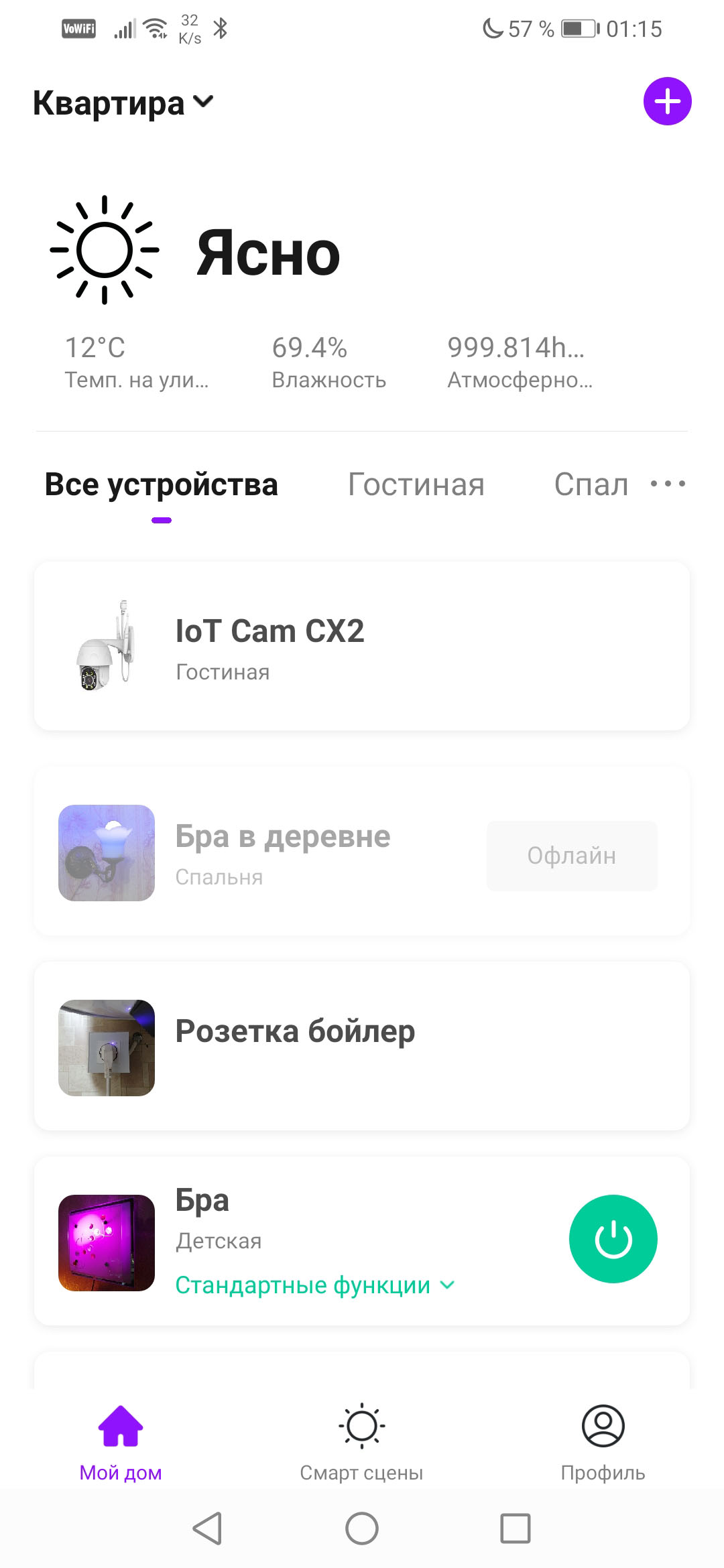Open the Ясно weather details
The height and width of the screenshot is (1568, 724).
[268, 253]
